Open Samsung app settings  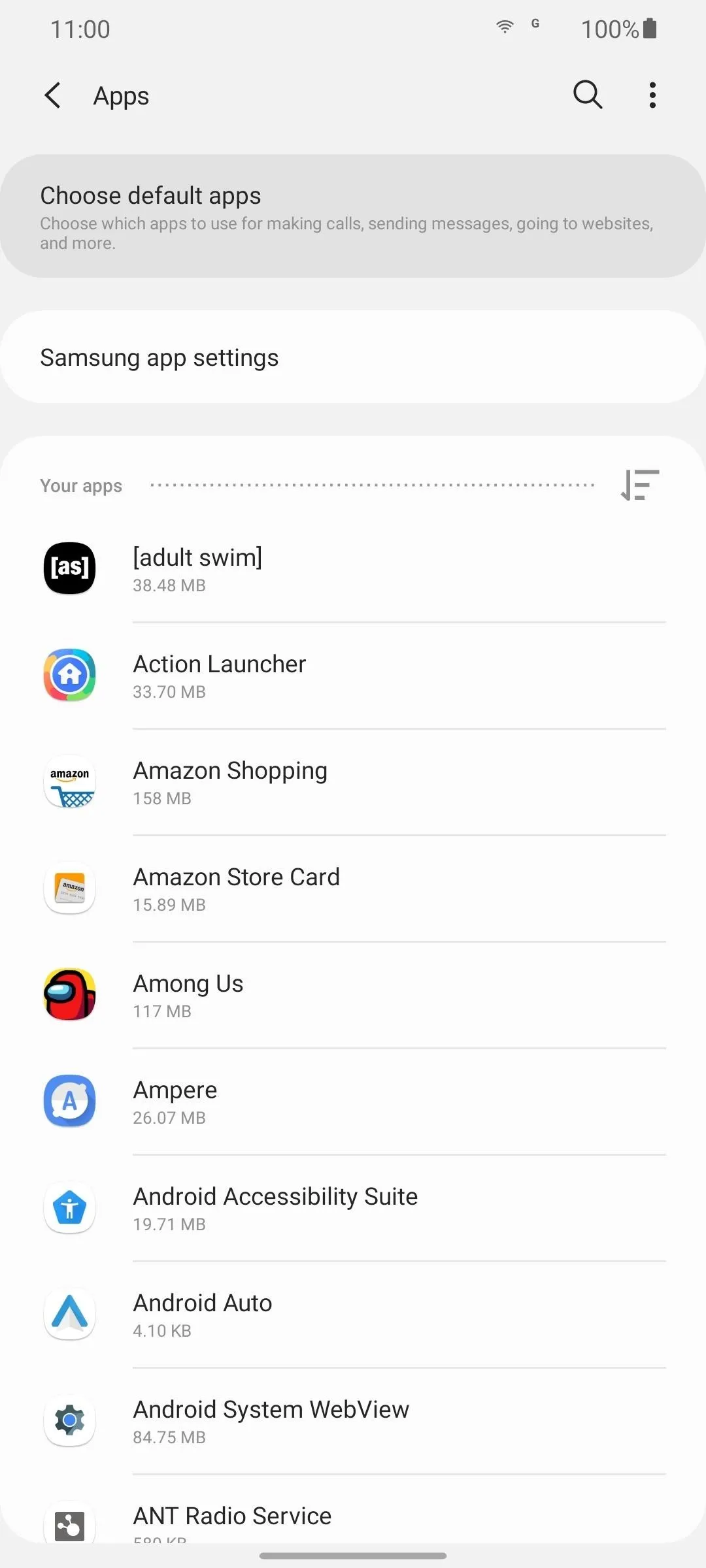tap(353, 357)
